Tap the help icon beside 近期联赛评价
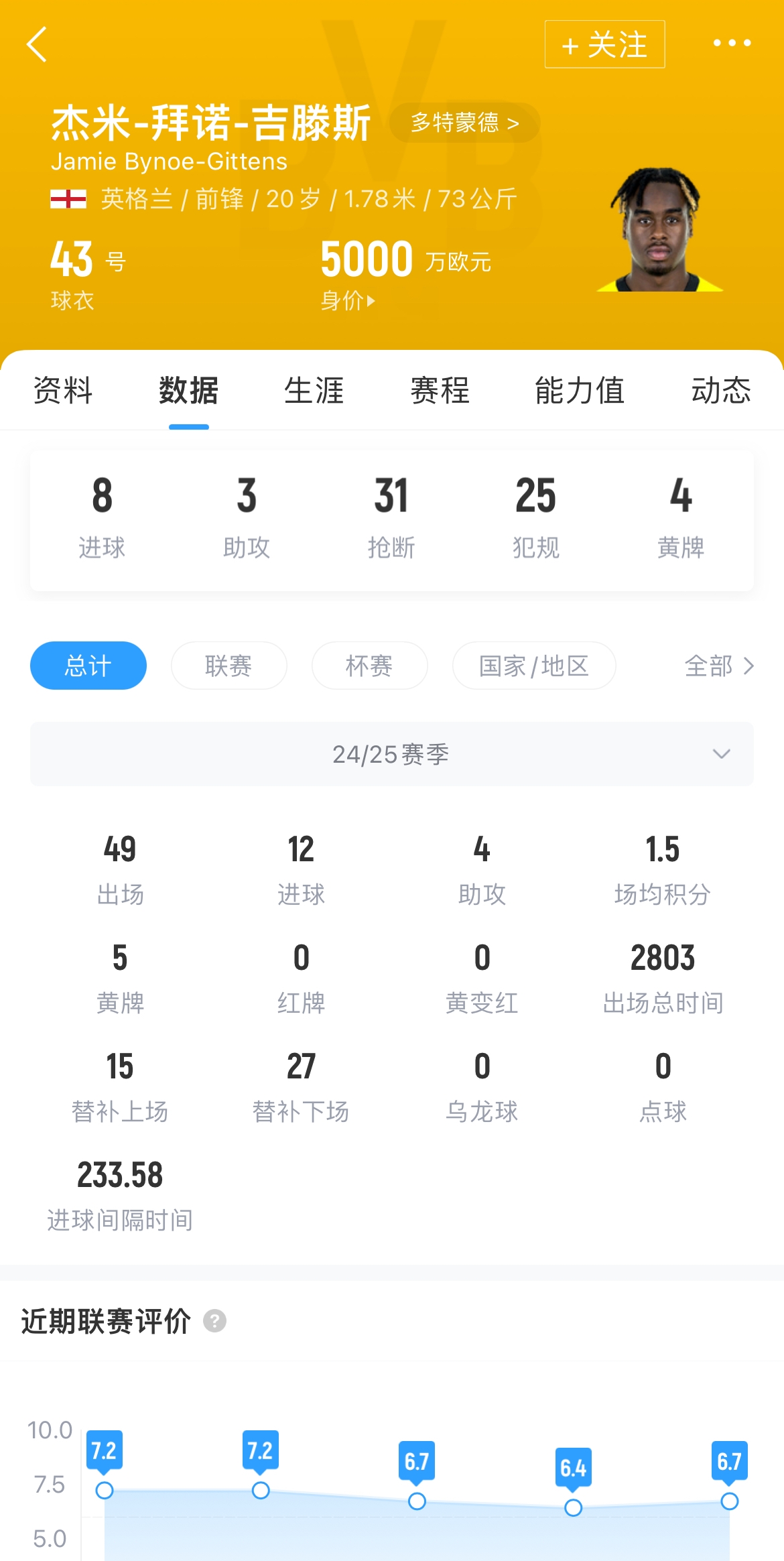 click(x=214, y=1321)
